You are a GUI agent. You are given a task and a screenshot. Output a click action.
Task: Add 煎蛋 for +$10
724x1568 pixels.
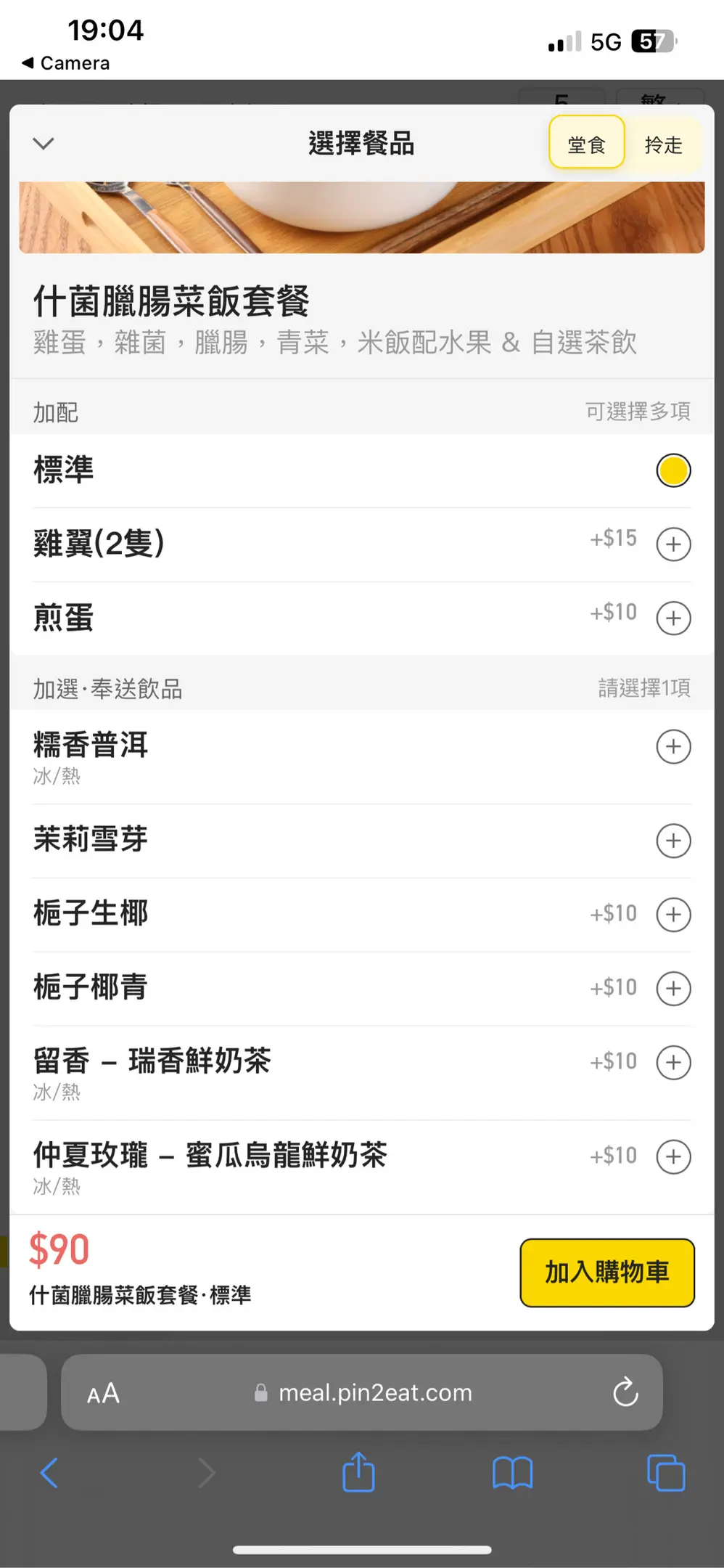pos(673,618)
